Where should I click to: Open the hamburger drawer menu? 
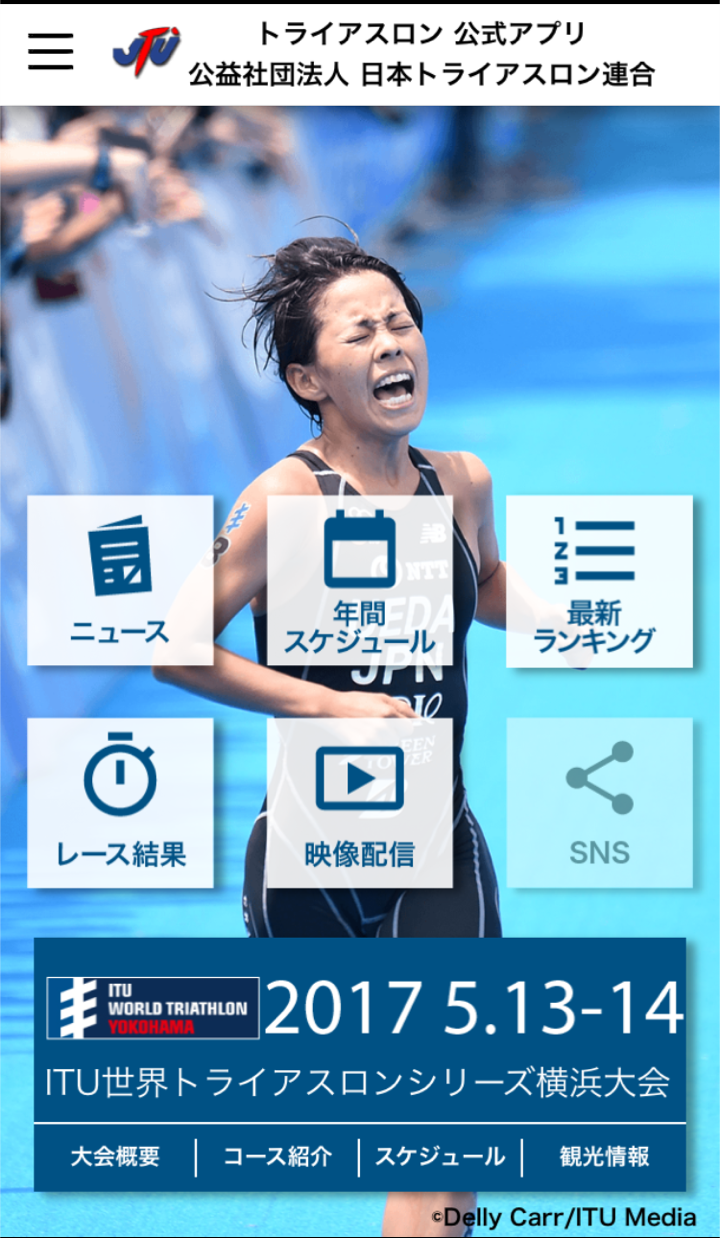click(50, 51)
